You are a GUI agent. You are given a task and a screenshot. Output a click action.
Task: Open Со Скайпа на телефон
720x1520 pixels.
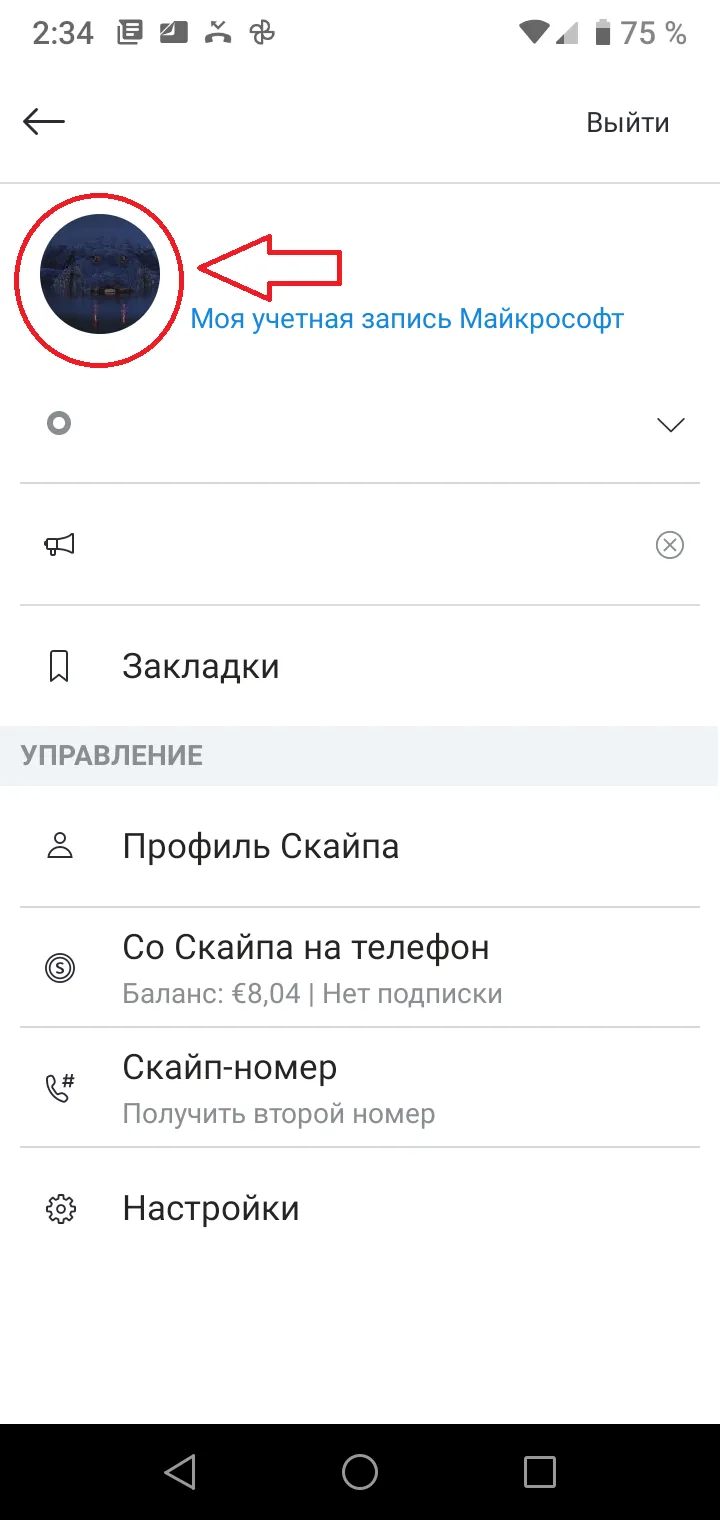click(x=360, y=967)
